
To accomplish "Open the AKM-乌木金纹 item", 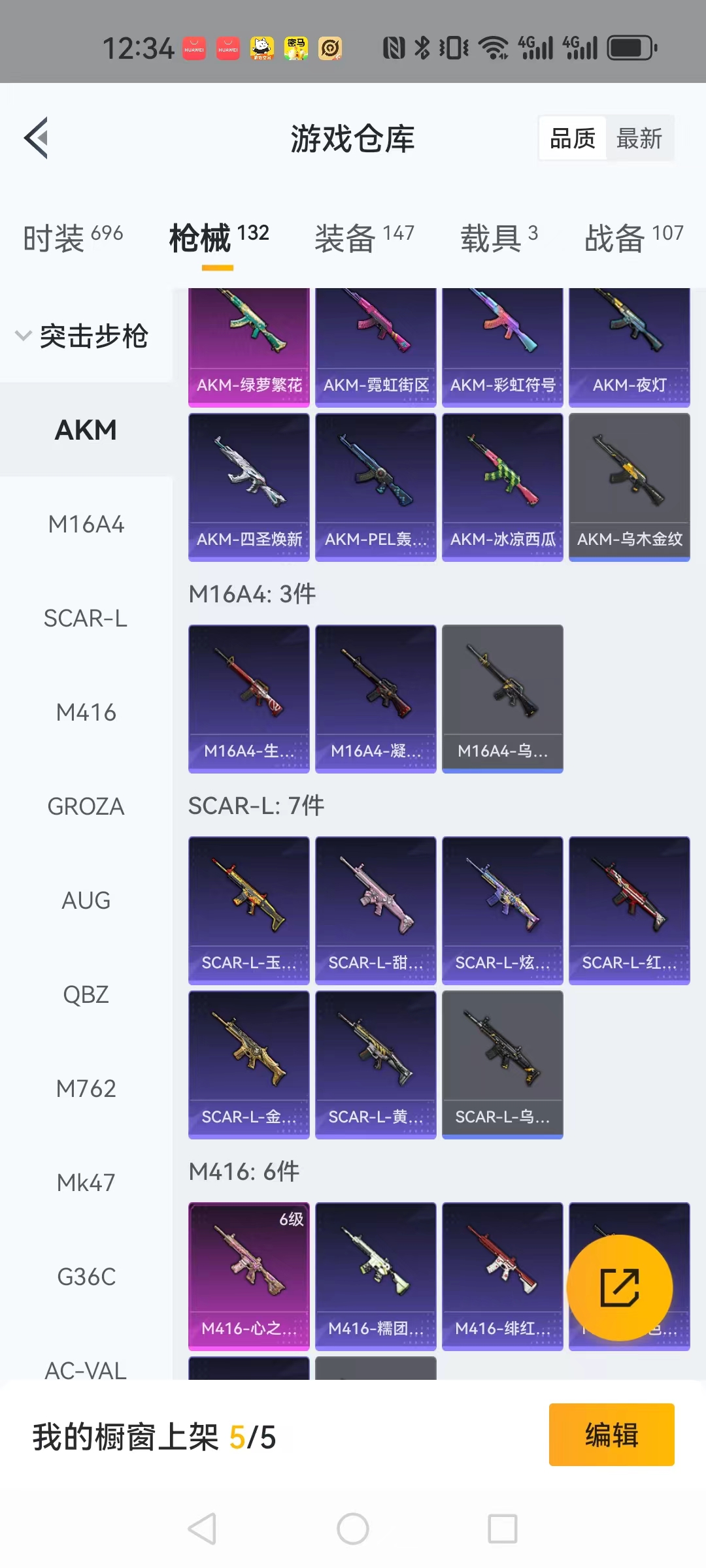I will (x=629, y=487).
